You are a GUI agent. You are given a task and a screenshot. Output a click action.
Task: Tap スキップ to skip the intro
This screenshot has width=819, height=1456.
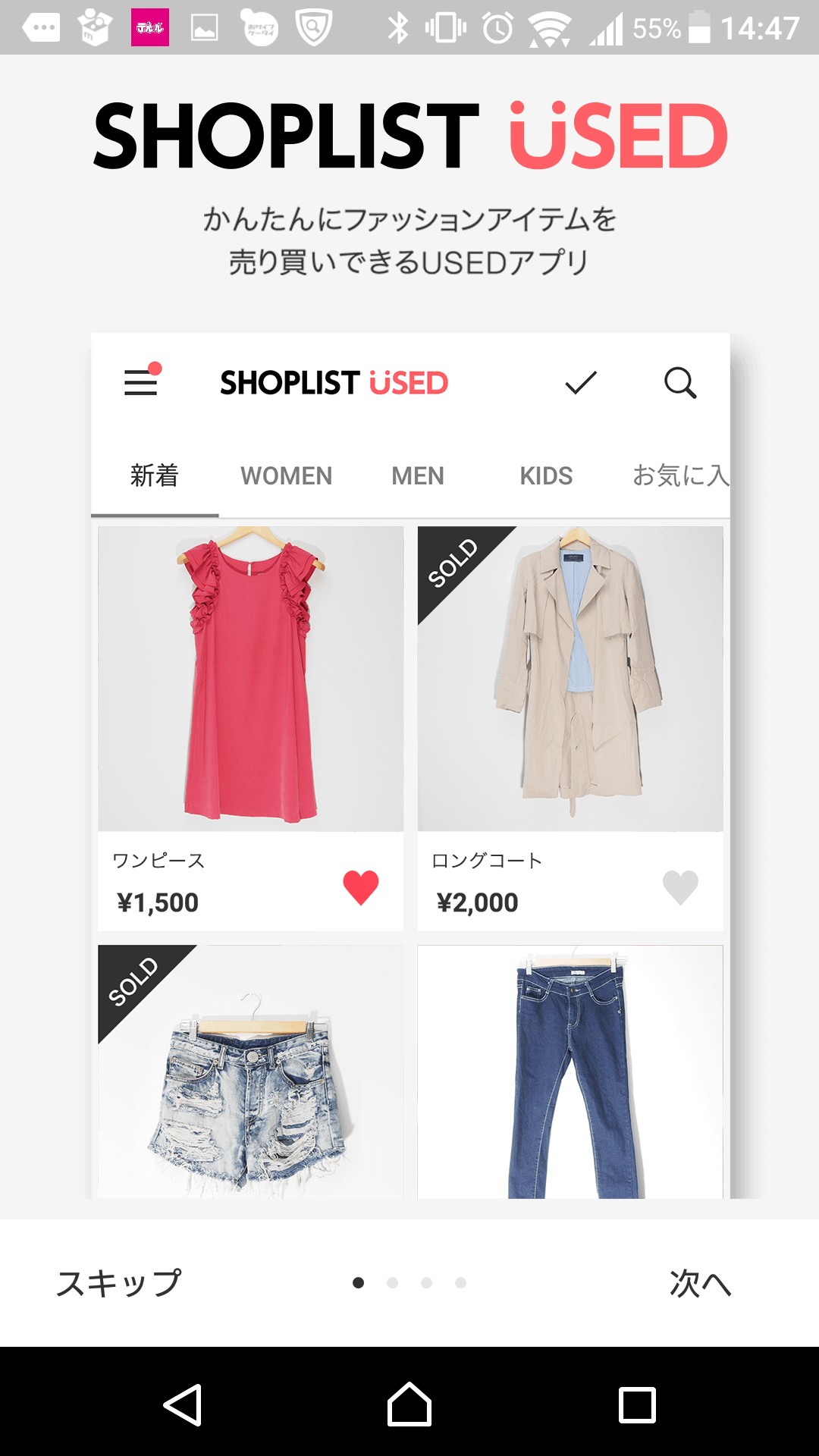click(119, 1283)
